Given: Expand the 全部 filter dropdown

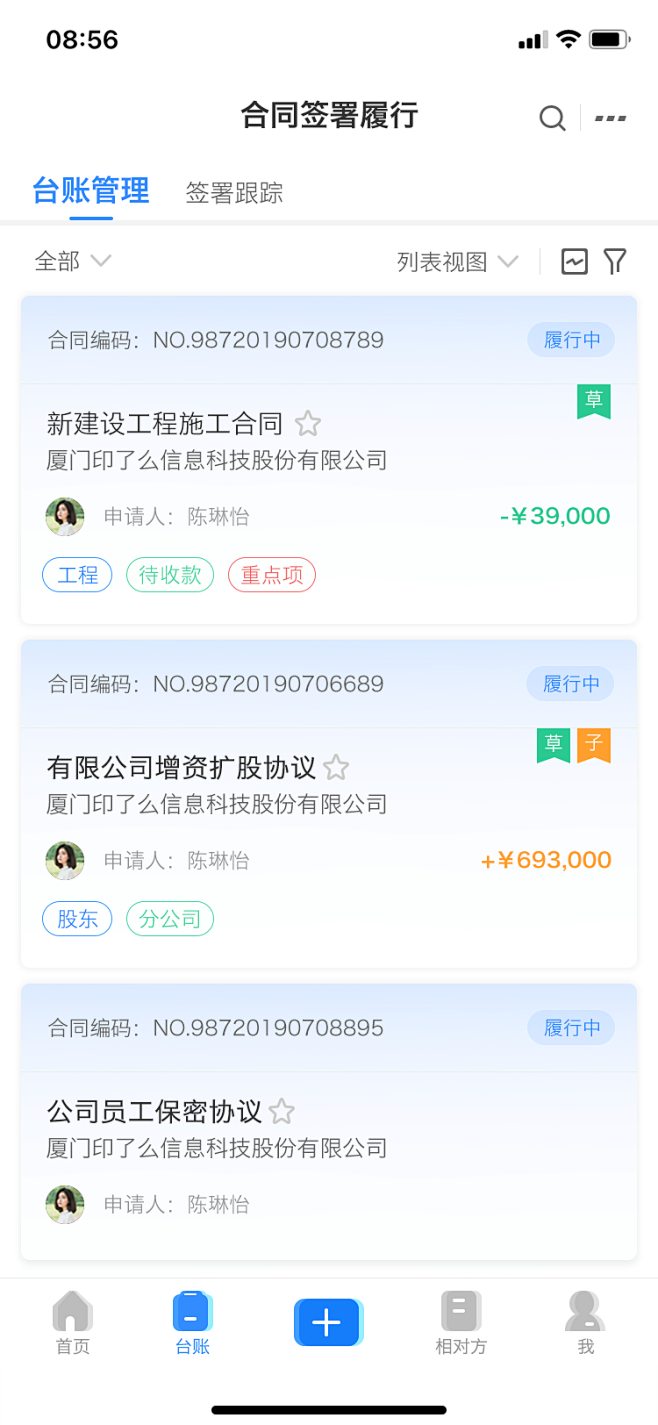Looking at the screenshot, I should click(72, 261).
